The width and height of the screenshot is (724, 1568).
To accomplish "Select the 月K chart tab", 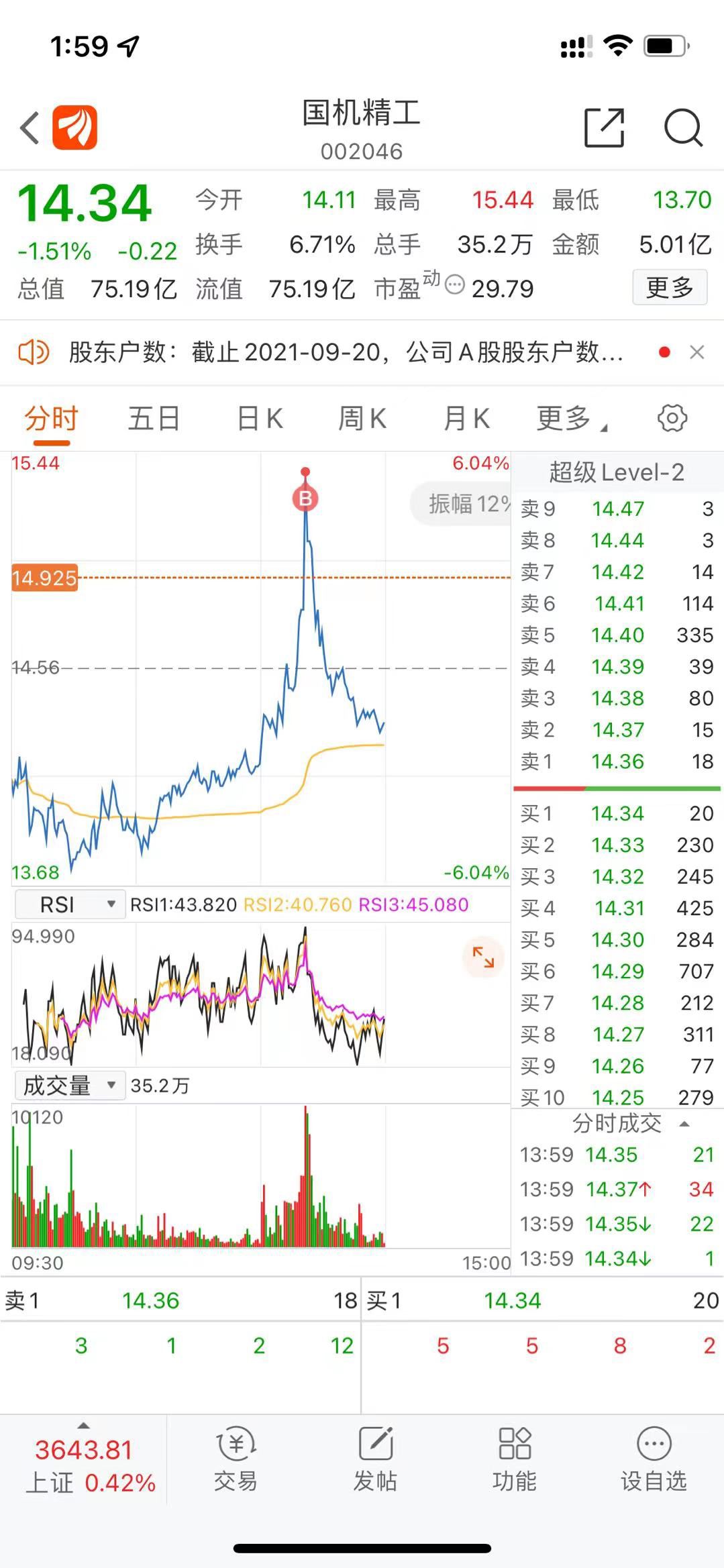I will (x=466, y=419).
